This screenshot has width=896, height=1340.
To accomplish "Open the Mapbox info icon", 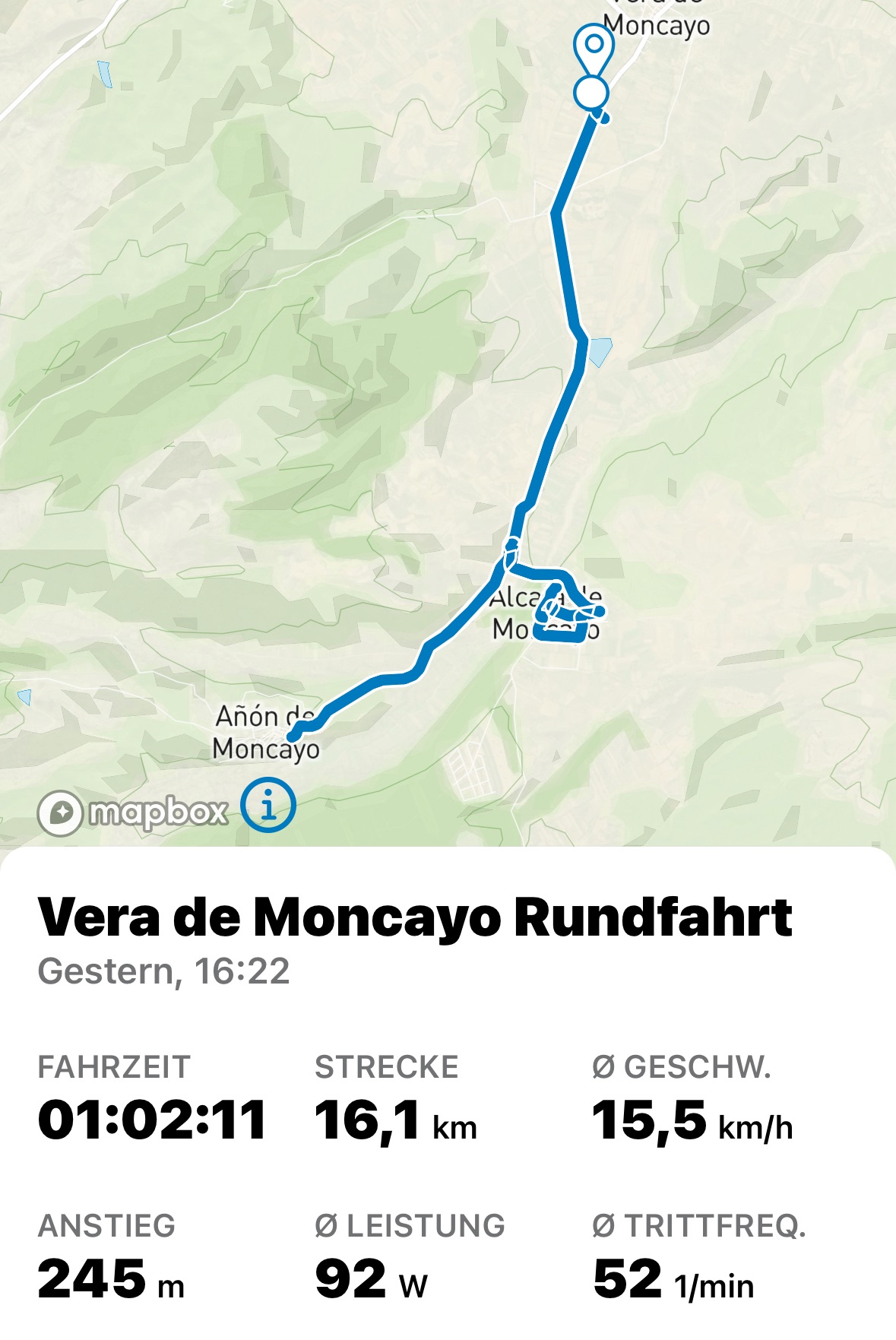I will (x=268, y=805).
